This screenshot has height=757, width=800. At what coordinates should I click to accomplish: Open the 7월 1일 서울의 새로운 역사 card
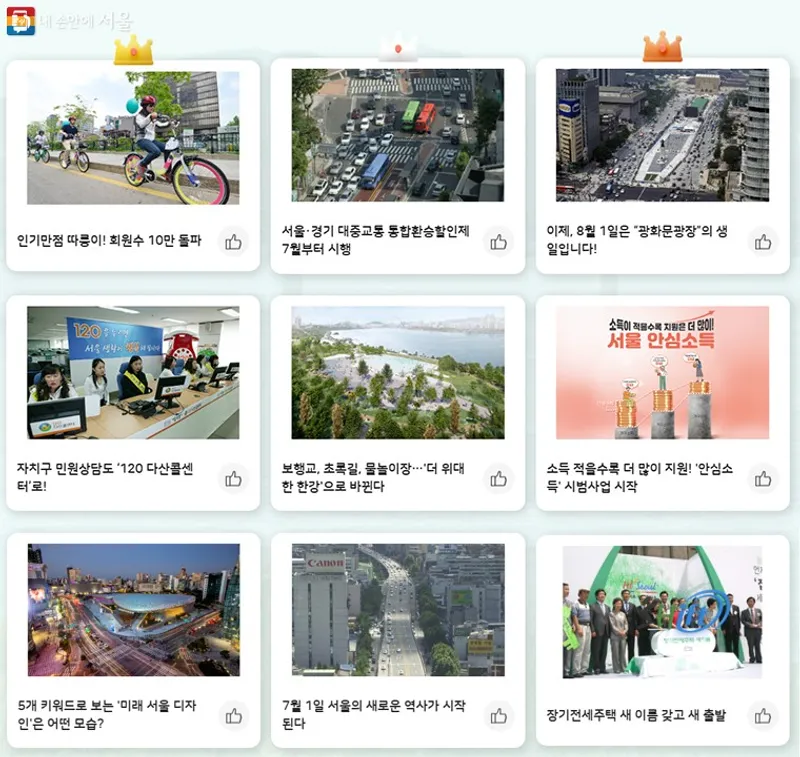397,611
